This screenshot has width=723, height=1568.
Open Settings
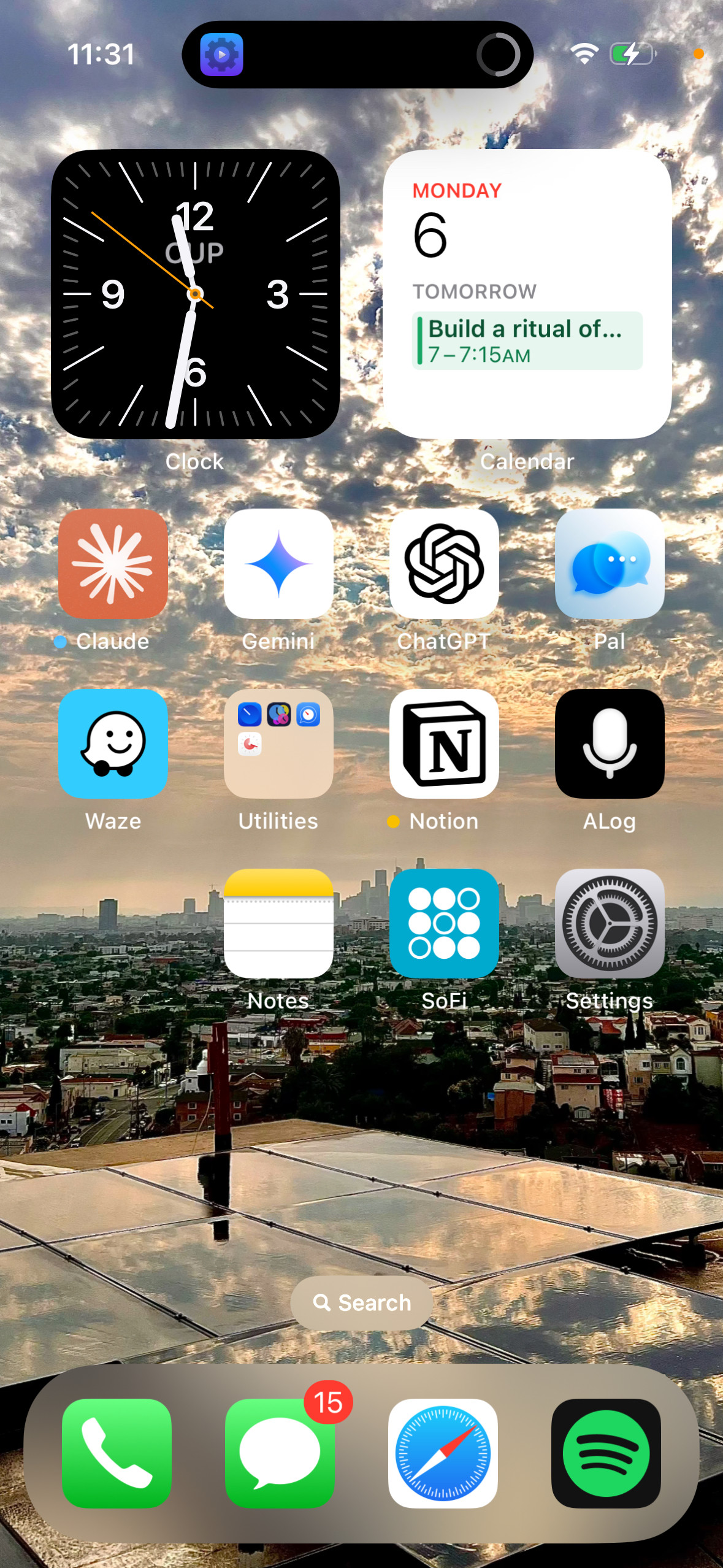coord(610,923)
